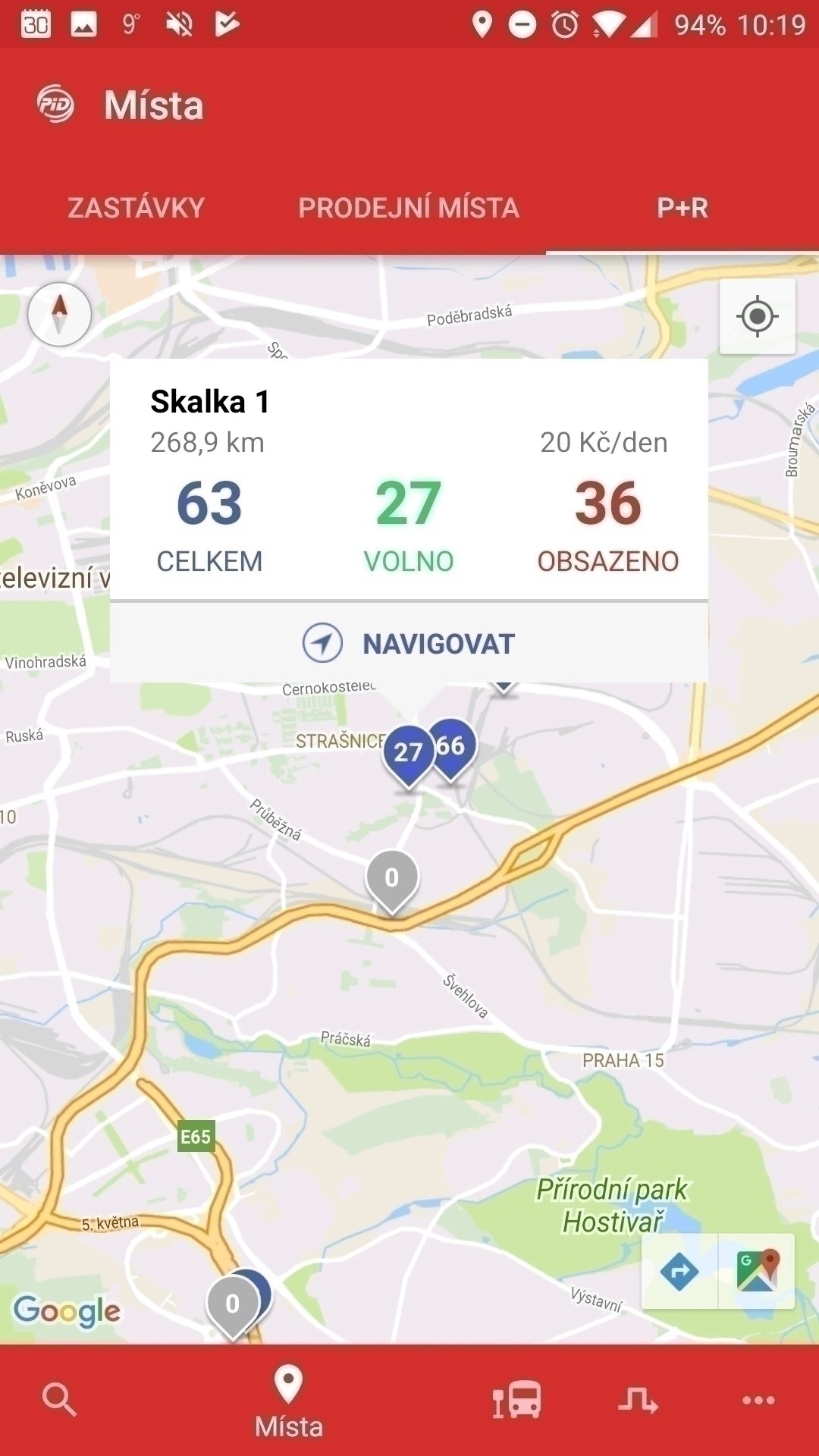Open the Skalka 1 info card

409,481
